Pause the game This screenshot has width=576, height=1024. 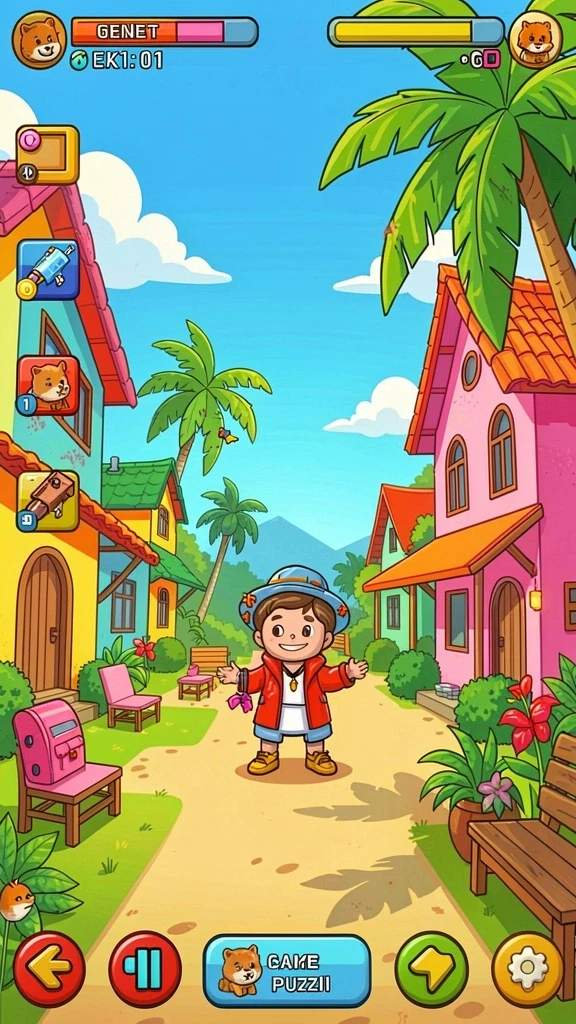(x=145, y=968)
